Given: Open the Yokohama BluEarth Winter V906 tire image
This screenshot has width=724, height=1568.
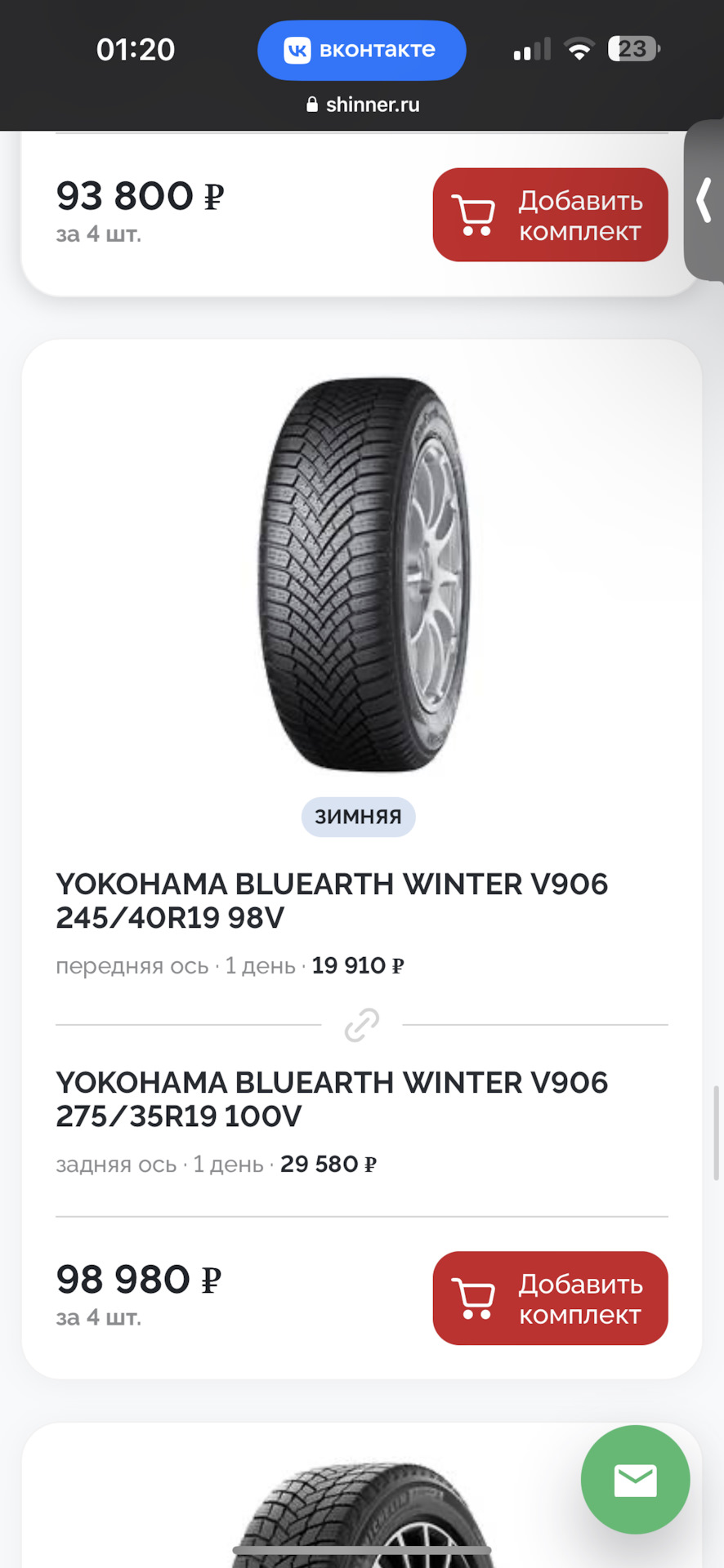Looking at the screenshot, I should tap(363, 574).
